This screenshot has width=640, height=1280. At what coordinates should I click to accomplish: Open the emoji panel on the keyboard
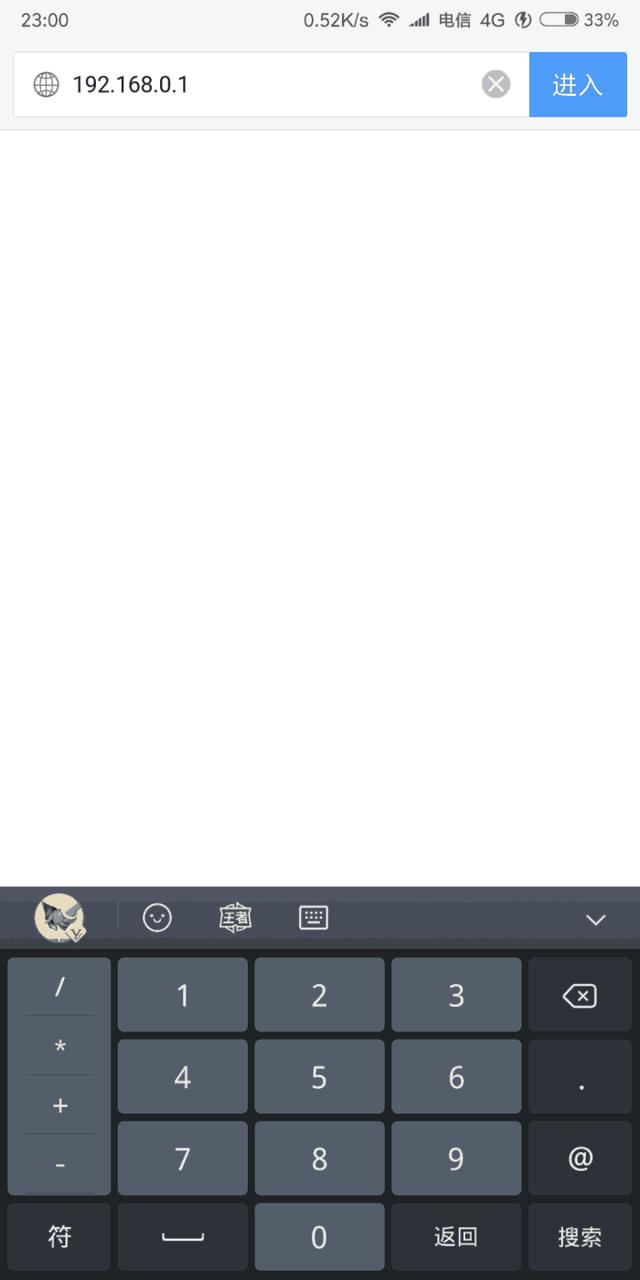pyautogui.click(x=157, y=917)
